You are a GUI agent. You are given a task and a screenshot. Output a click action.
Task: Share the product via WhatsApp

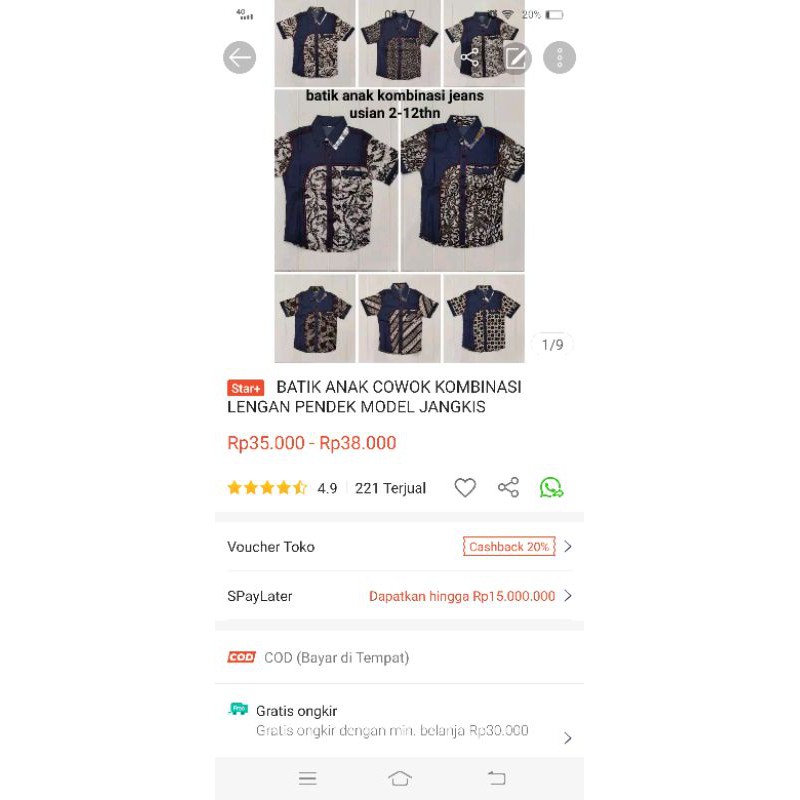pyautogui.click(x=551, y=488)
